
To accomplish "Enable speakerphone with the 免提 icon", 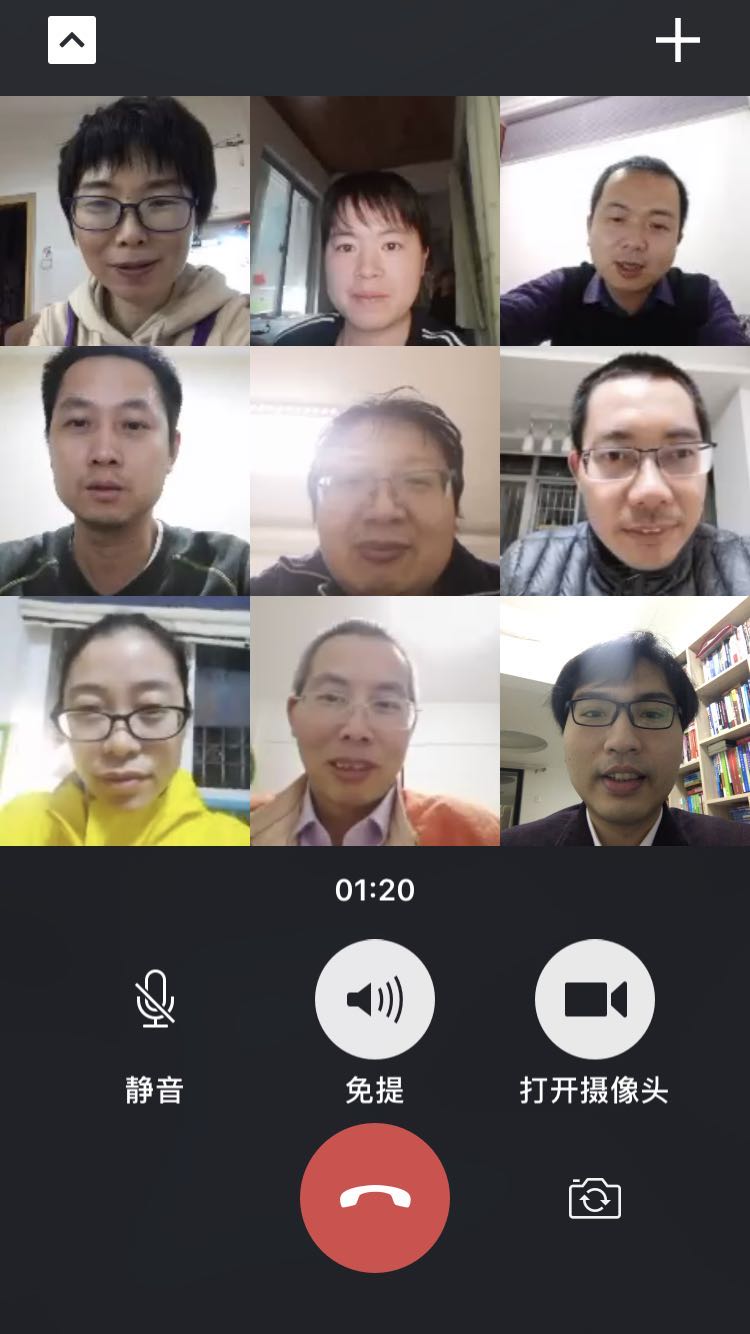I will tap(375, 998).
